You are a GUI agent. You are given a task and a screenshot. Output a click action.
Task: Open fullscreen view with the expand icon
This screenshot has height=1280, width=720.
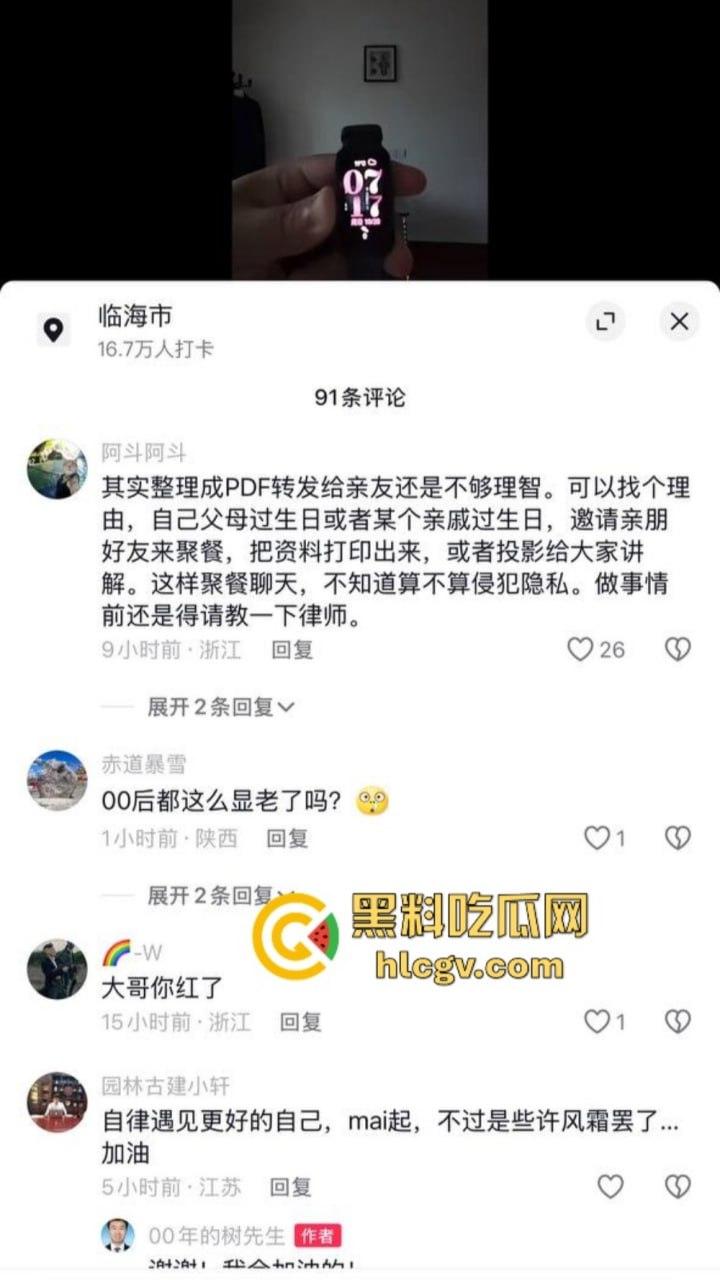604,320
